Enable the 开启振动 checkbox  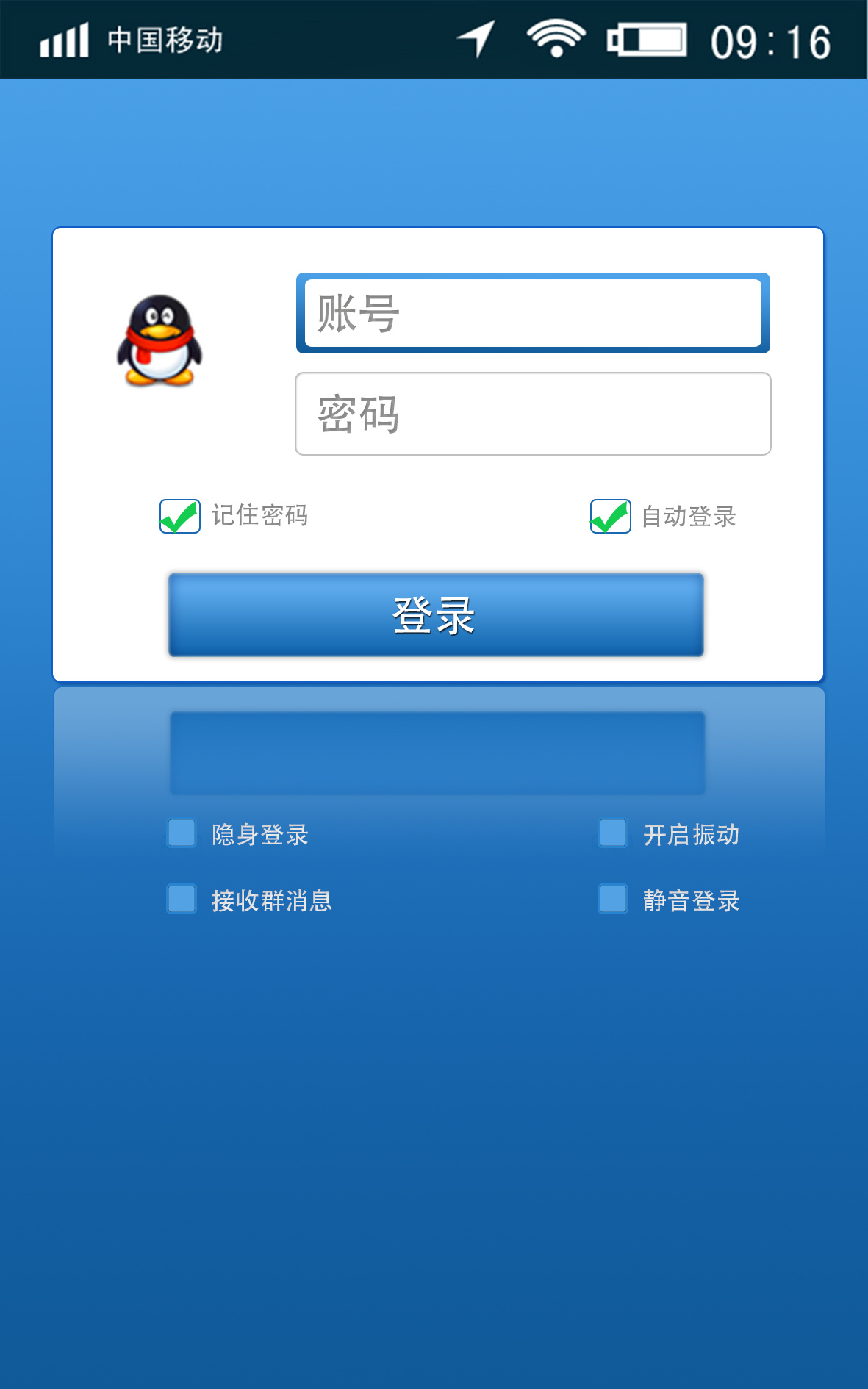click(x=613, y=833)
